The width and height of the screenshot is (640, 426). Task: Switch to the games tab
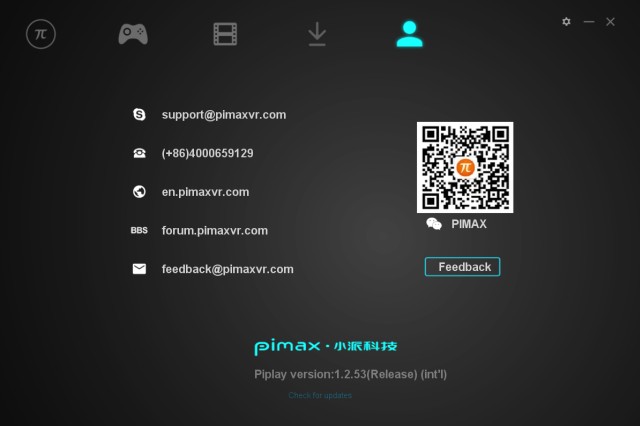click(x=133, y=34)
